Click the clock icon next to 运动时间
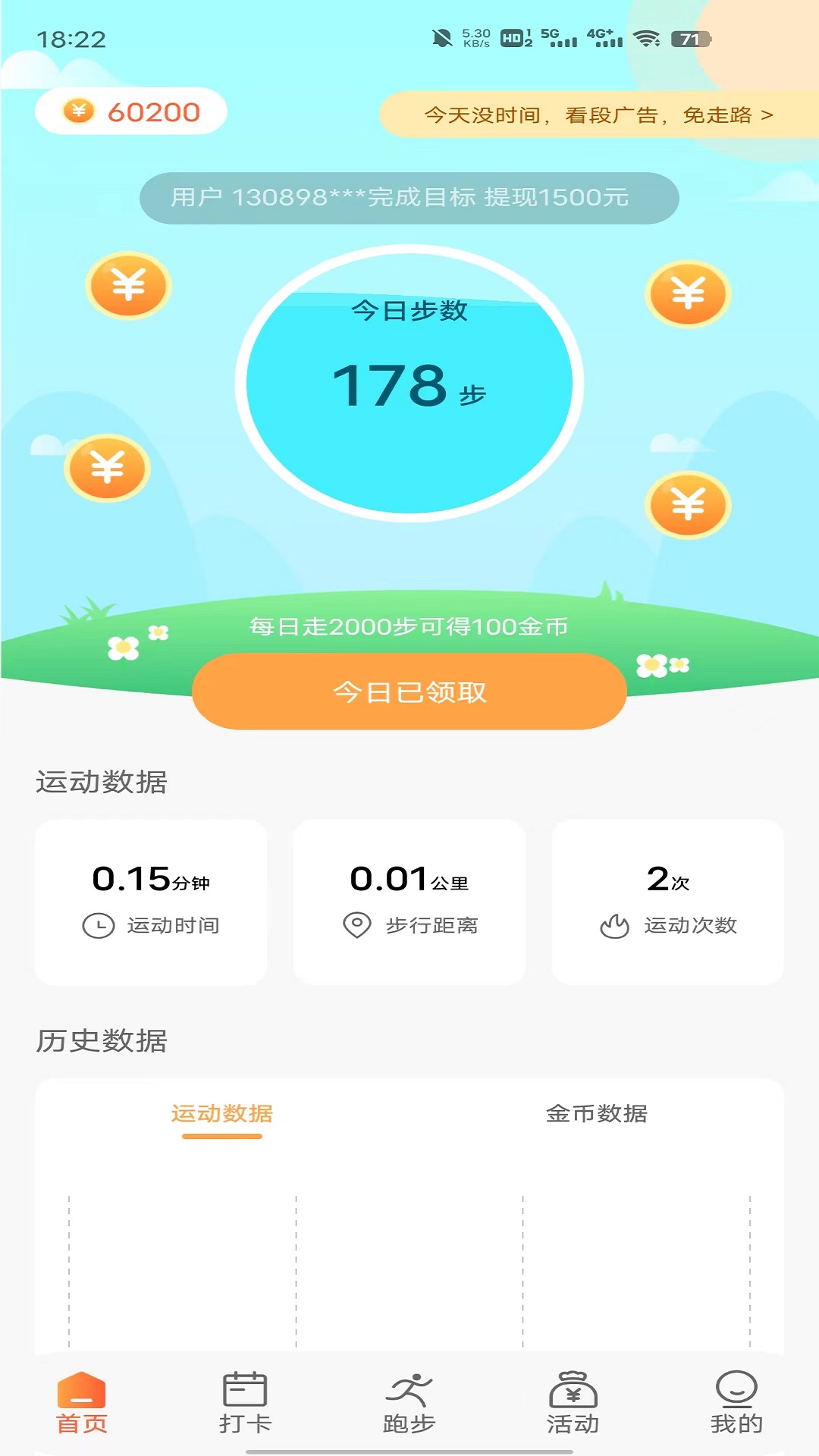Screen dimensions: 819x1456 point(97,925)
